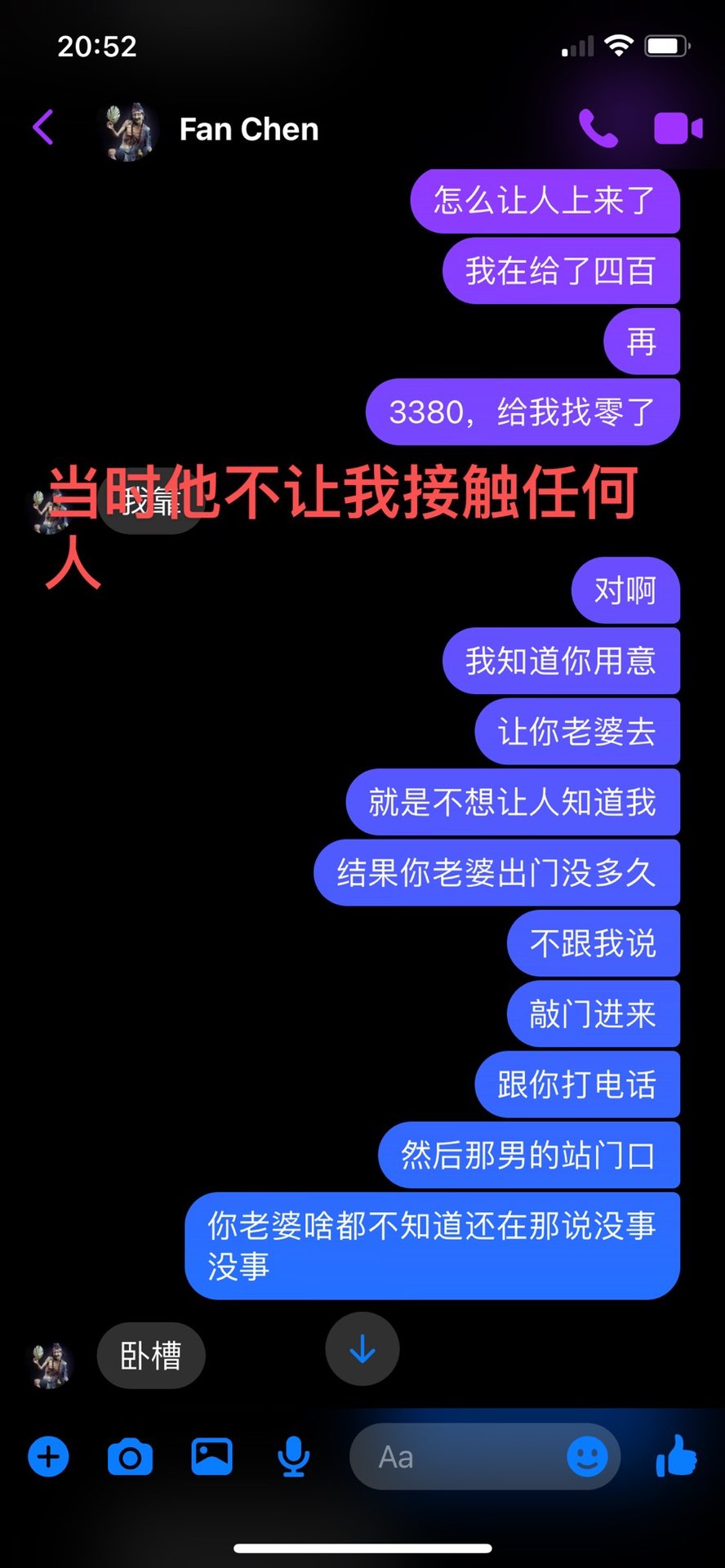Jump to latest messages with down arrow
This screenshot has width=725, height=1568.
(362, 1350)
